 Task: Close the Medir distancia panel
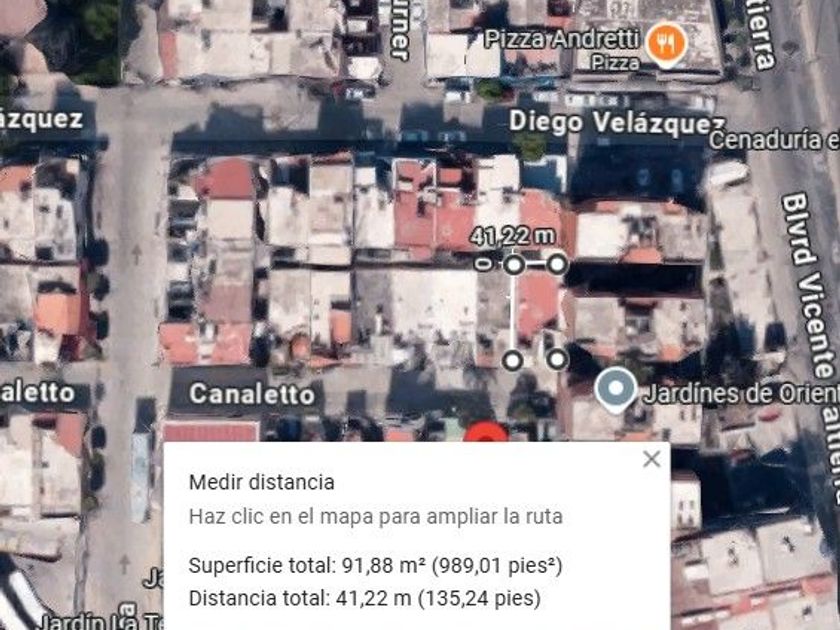coord(652,460)
